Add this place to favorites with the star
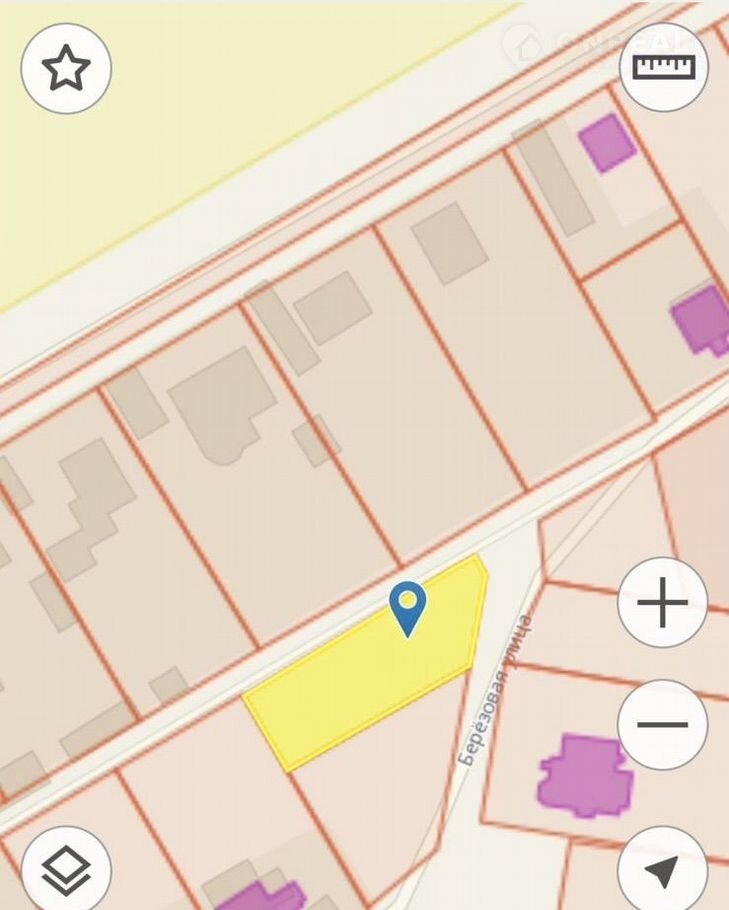Image resolution: width=729 pixels, height=910 pixels. coord(66,69)
